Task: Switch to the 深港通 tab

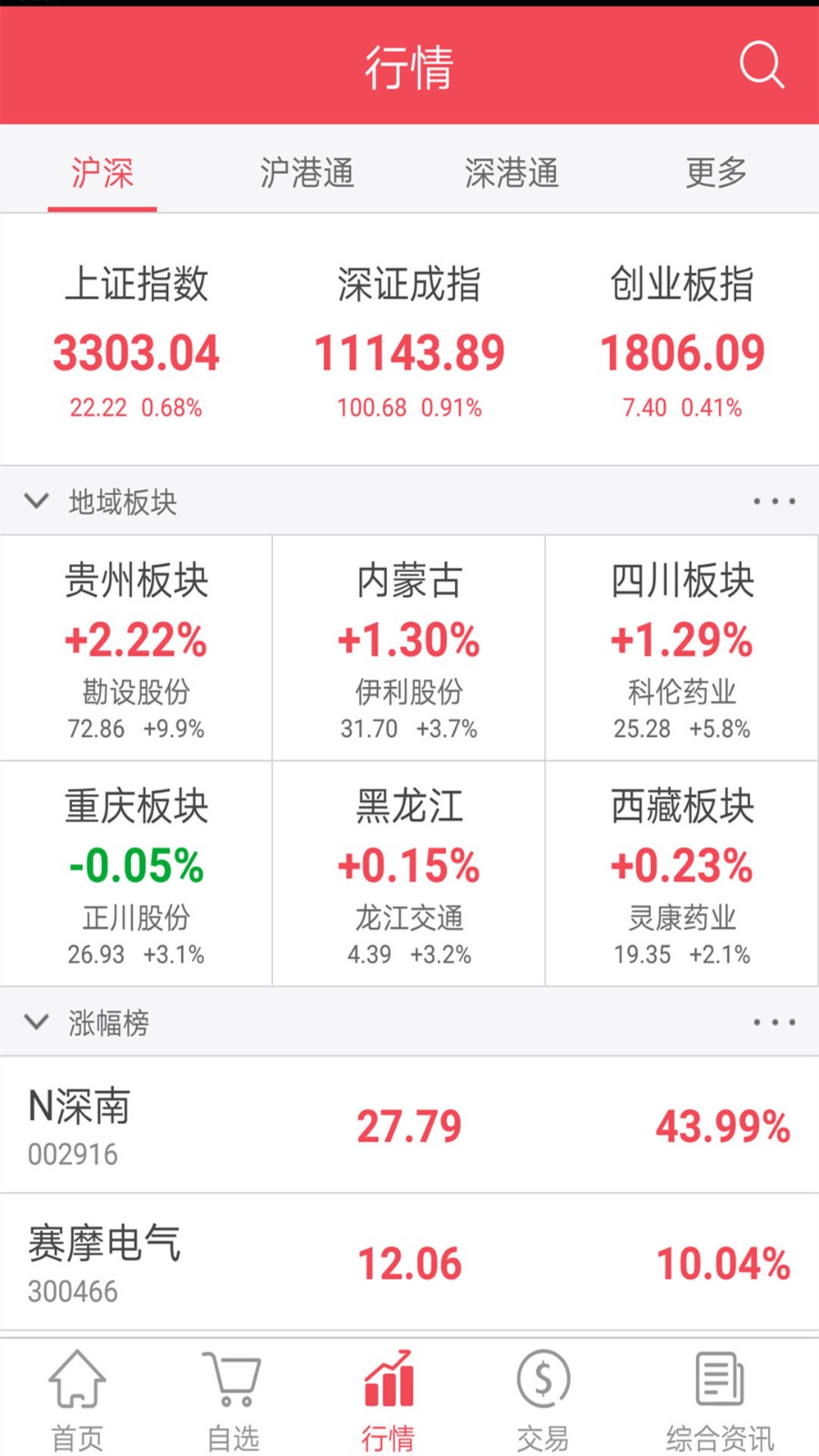Action: click(x=511, y=173)
